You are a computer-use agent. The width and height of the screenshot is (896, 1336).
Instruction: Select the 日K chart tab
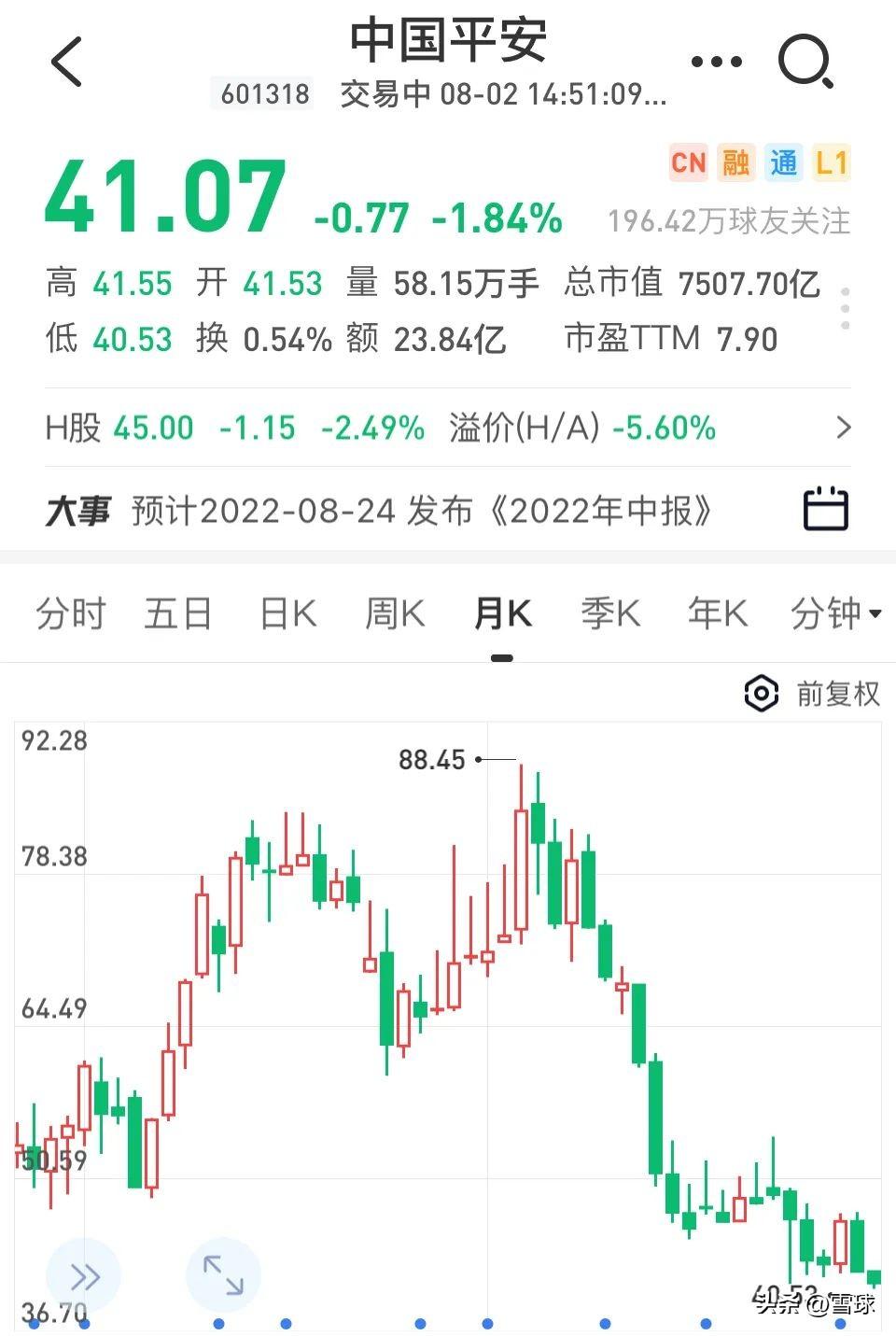click(287, 614)
